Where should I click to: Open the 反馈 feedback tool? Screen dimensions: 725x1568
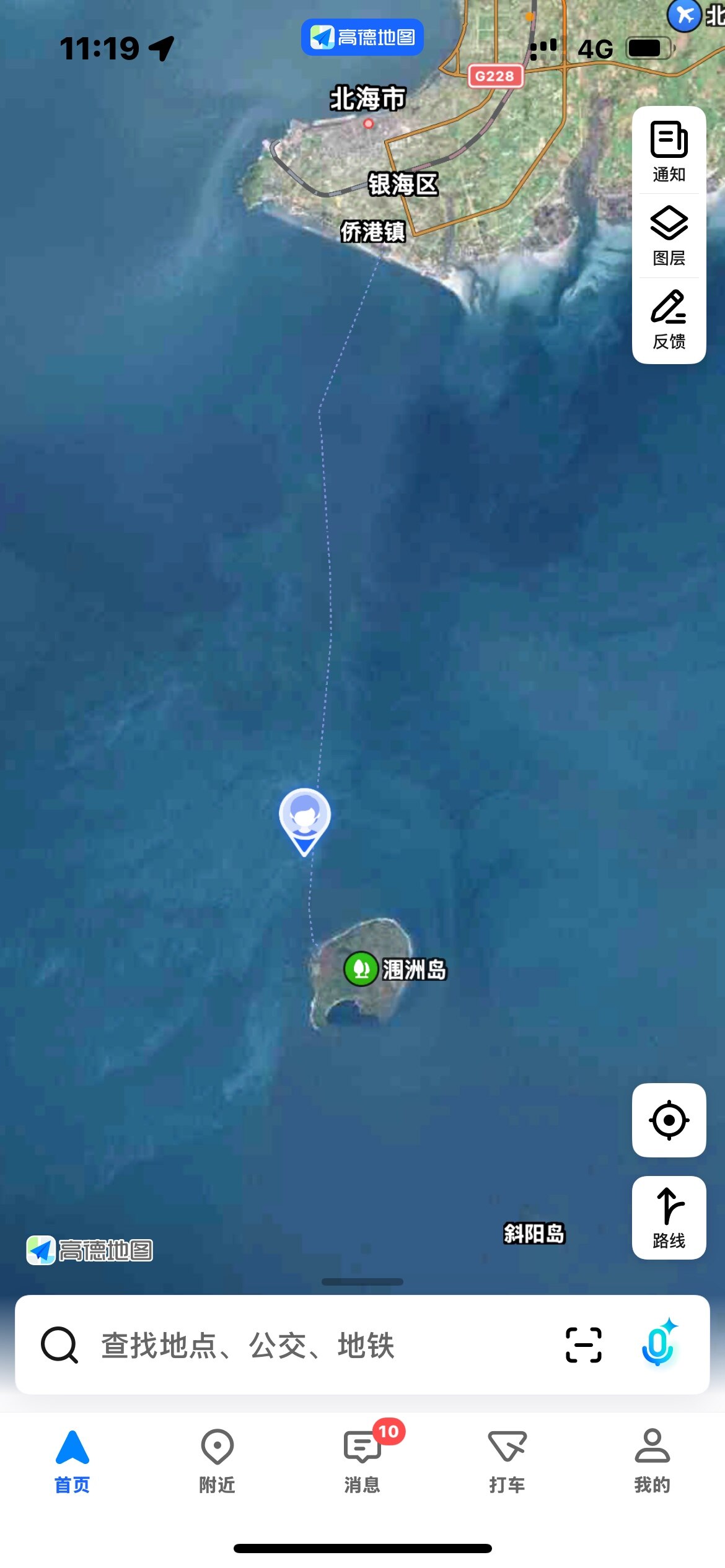(669, 320)
